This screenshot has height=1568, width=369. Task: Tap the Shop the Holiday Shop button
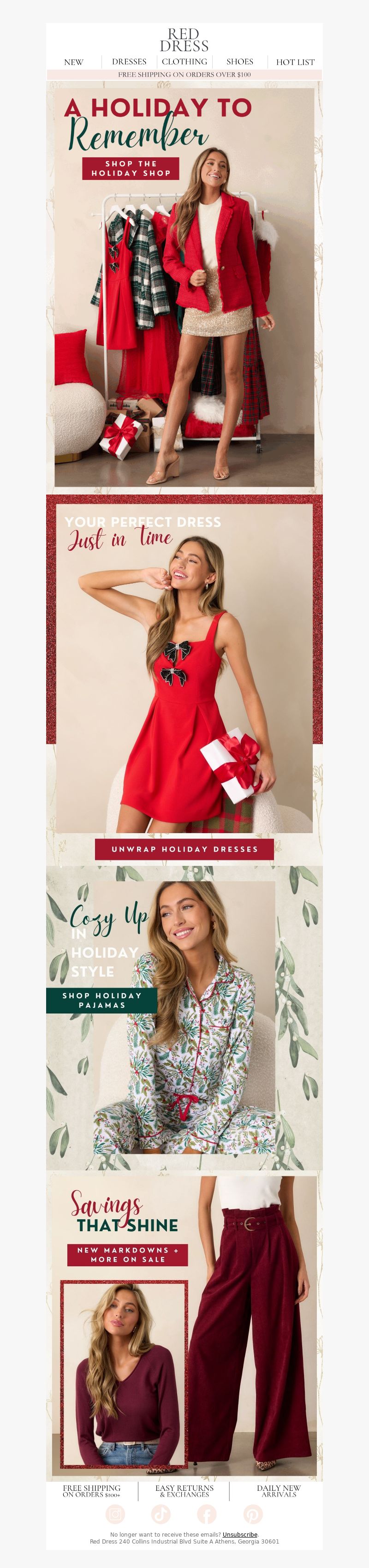tap(131, 168)
